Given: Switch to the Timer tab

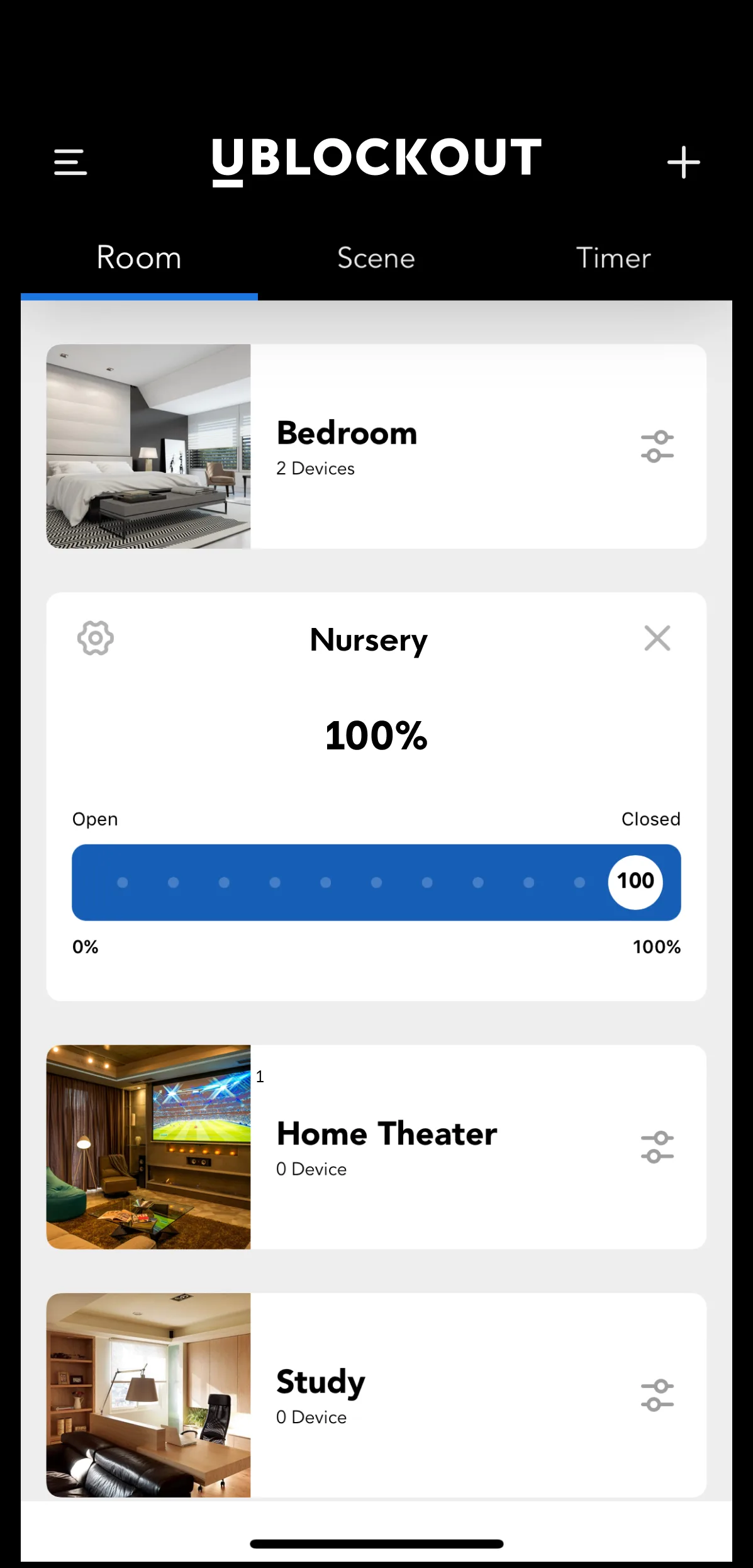Looking at the screenshot, I should tap(613, 258).
